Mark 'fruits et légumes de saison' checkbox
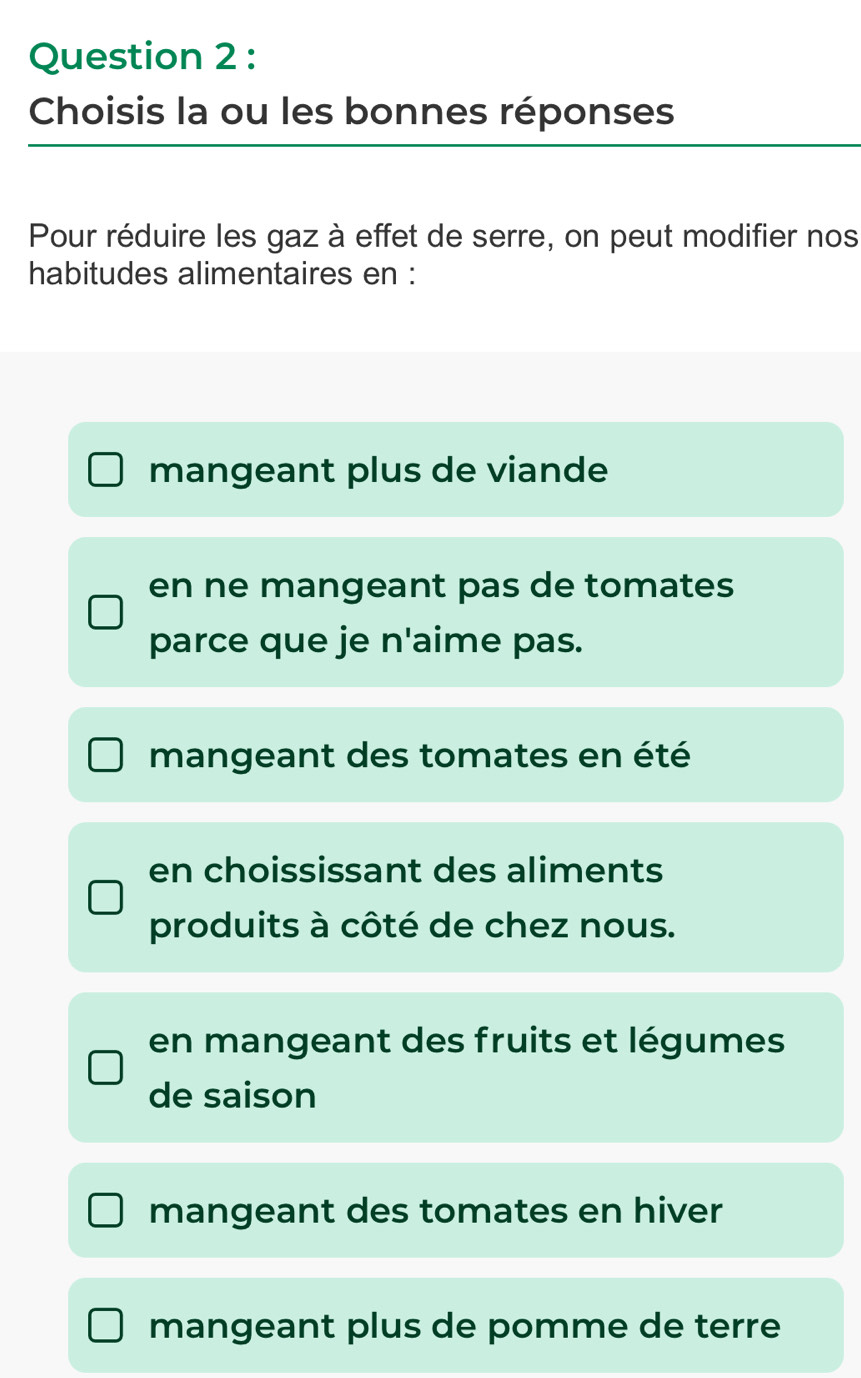The height and width of the screenshot is (1378, 861). click(106, 1067)
